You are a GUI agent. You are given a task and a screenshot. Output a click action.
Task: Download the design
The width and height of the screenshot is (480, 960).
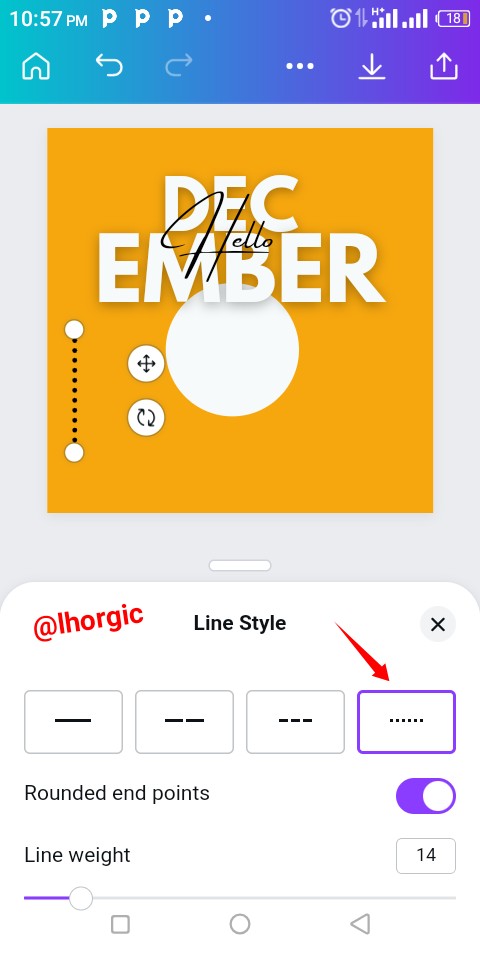pyautogui.click(x=371, y=66)
